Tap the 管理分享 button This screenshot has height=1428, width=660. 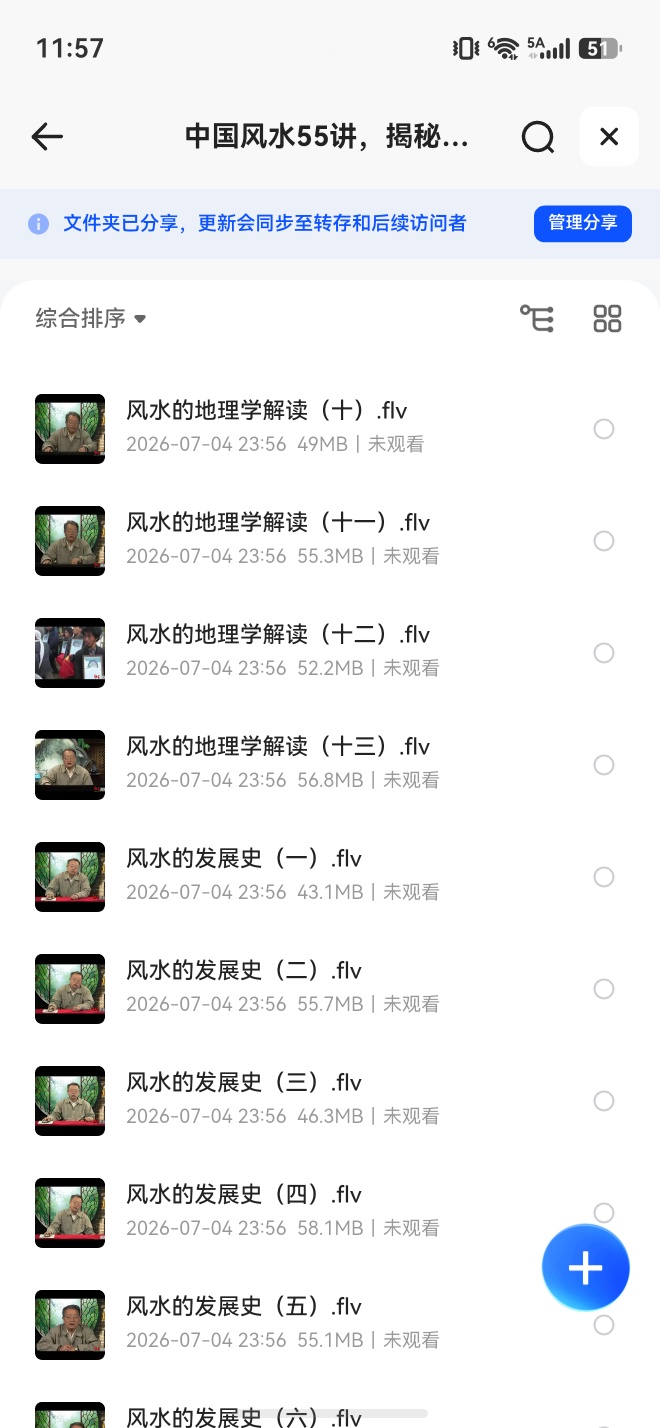coord(583,223)
